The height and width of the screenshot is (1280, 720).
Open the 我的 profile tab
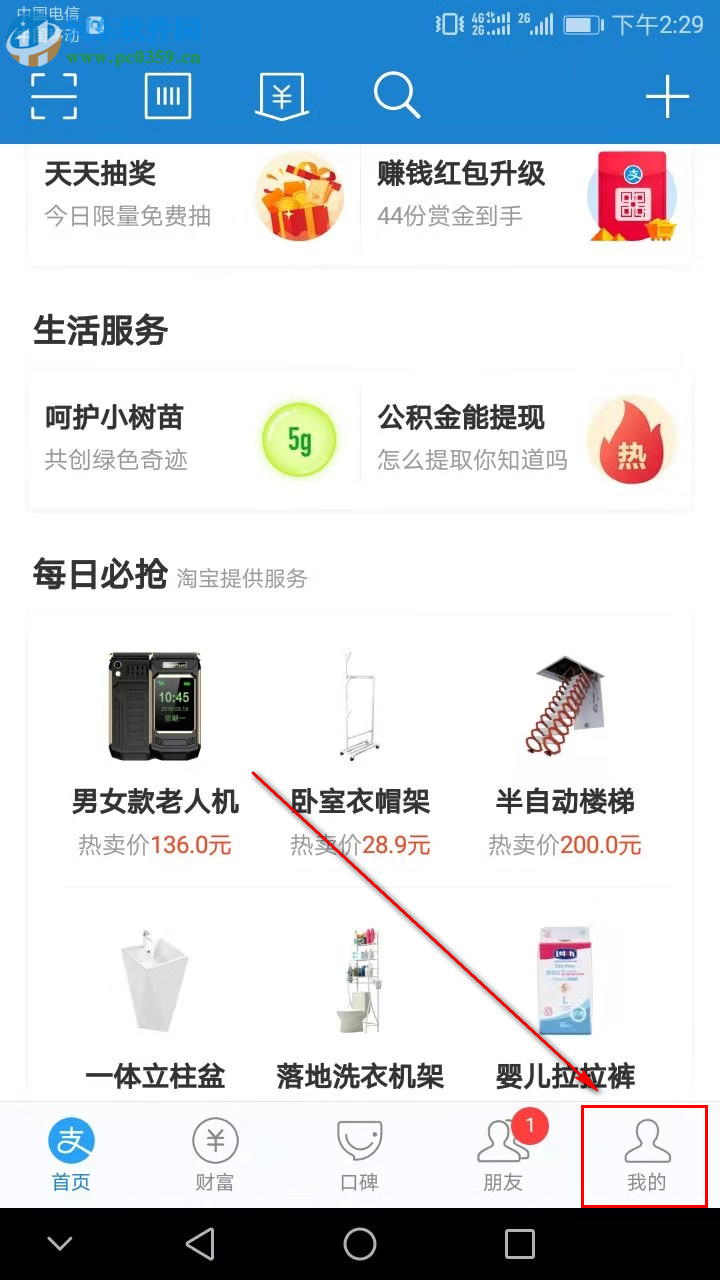[x=647, y=1155]
